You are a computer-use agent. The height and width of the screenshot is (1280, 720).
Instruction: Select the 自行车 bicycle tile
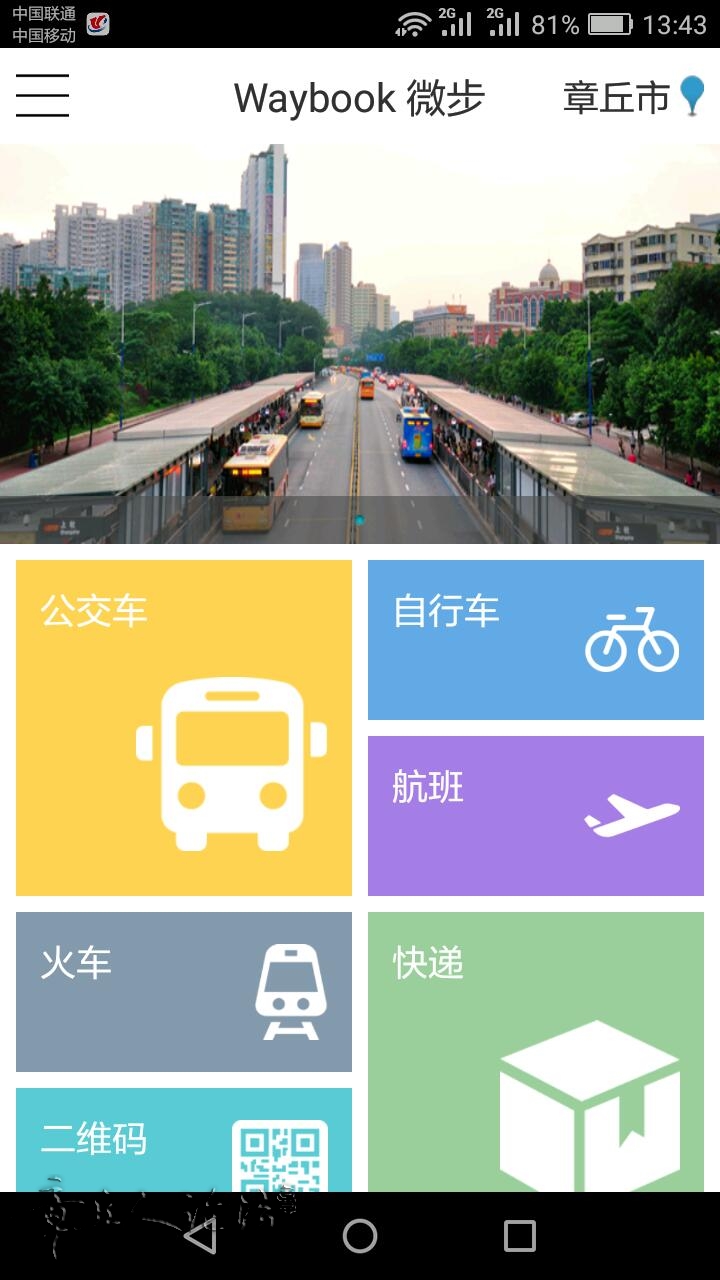click(x=536, y=640)
